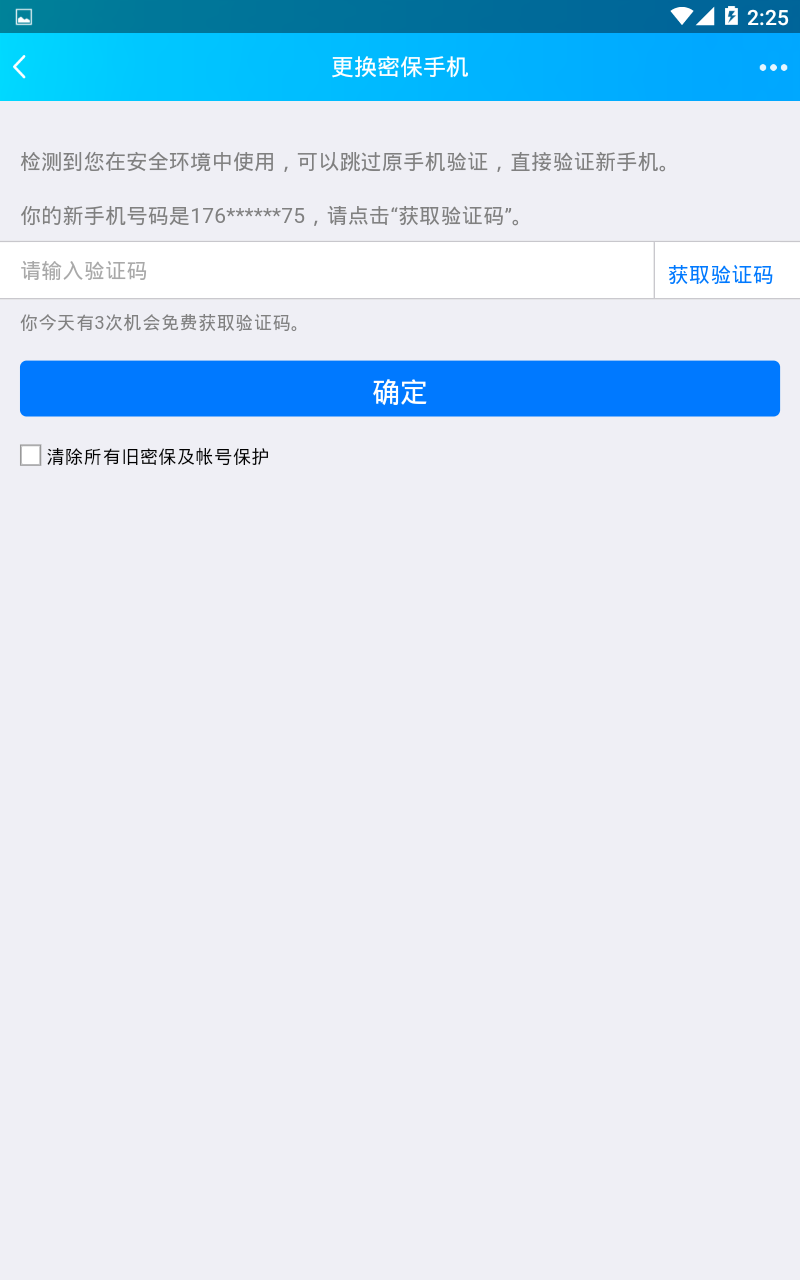The width and height of the screenshot is (800, 1280).
Task: Tap 获取验证码 to request a code
Action: point(720,275)
